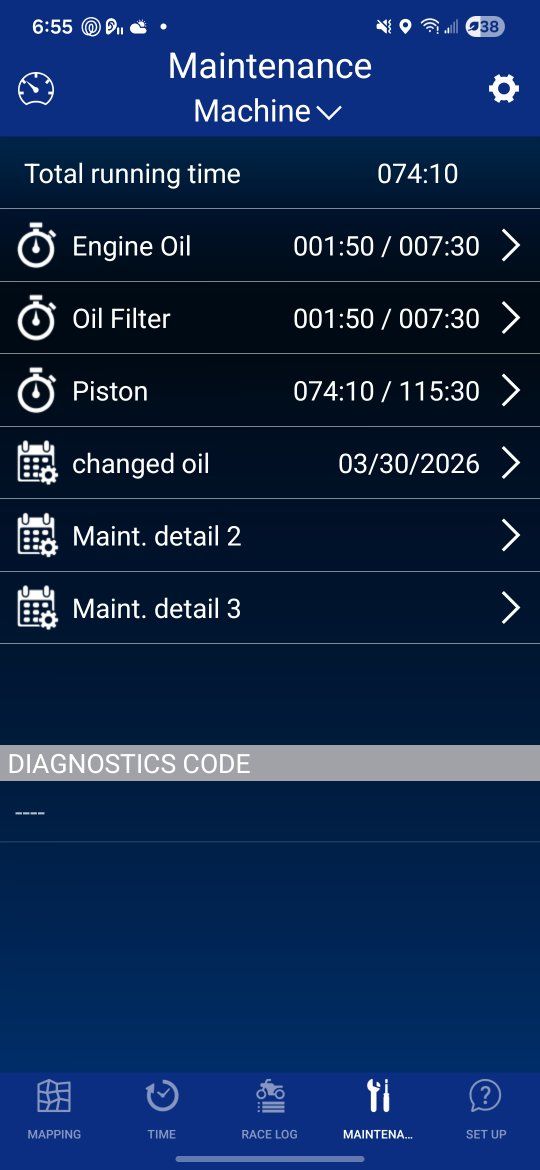The image size is (540, 1170).
Task: Go to the Set Up tab
Action: (x=486, y=1110)
